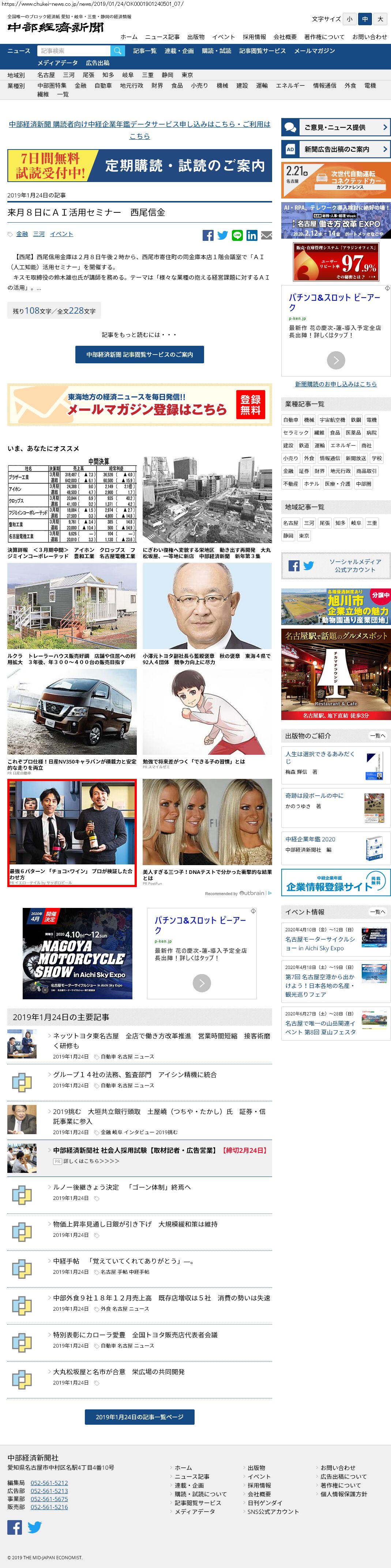Share article on Twitter

tap(223, 235)
